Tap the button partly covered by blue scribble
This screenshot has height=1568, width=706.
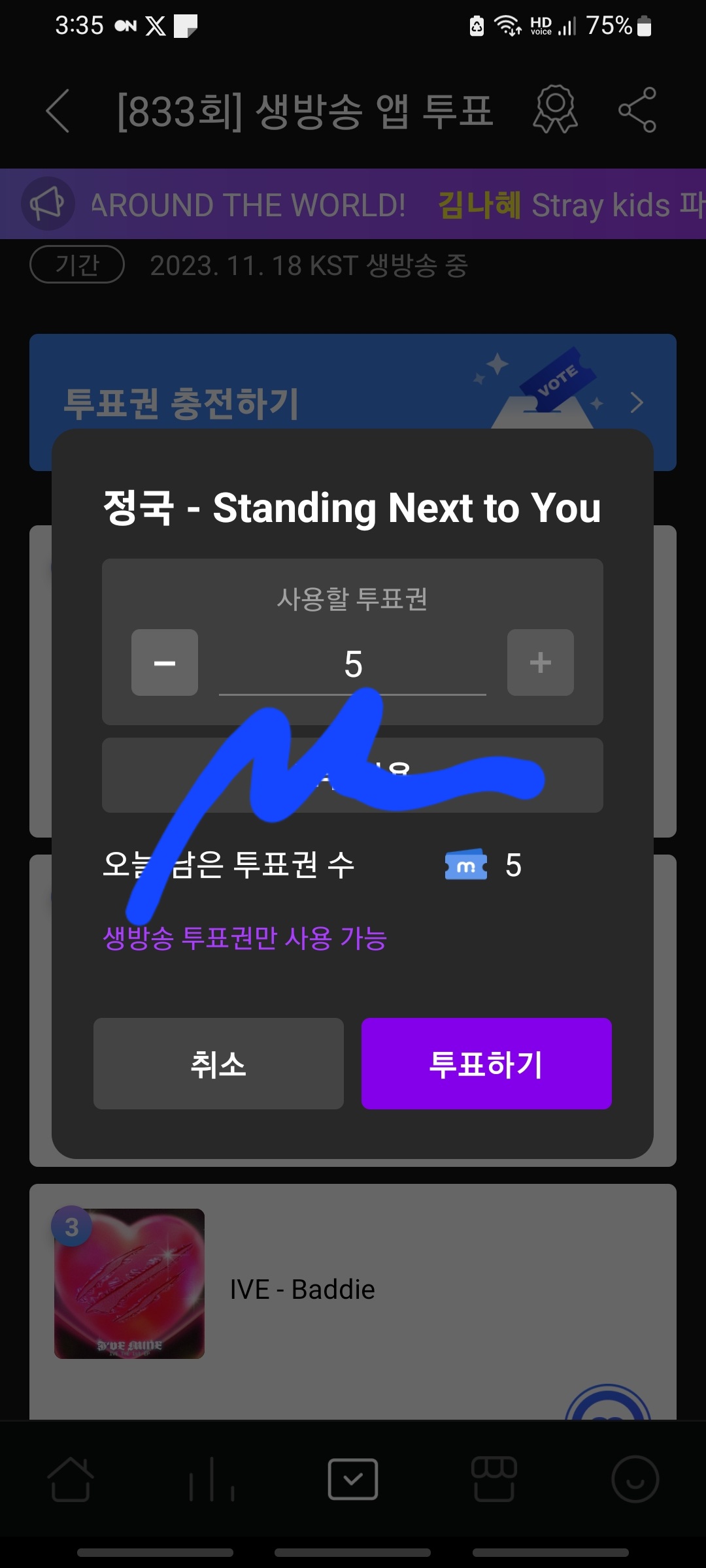coord(352,776)
